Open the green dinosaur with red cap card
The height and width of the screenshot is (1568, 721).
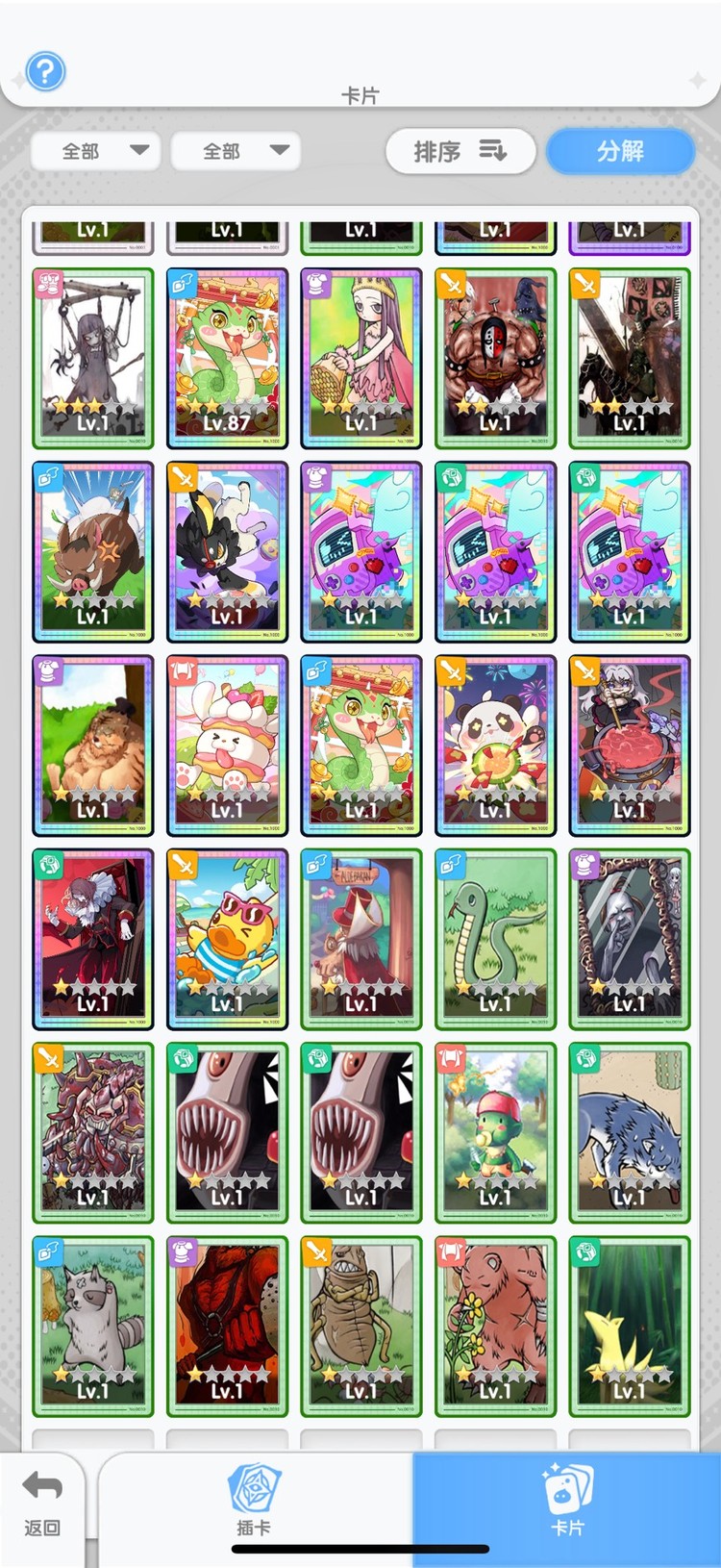pyautogui.click(x=495, y=1132)
